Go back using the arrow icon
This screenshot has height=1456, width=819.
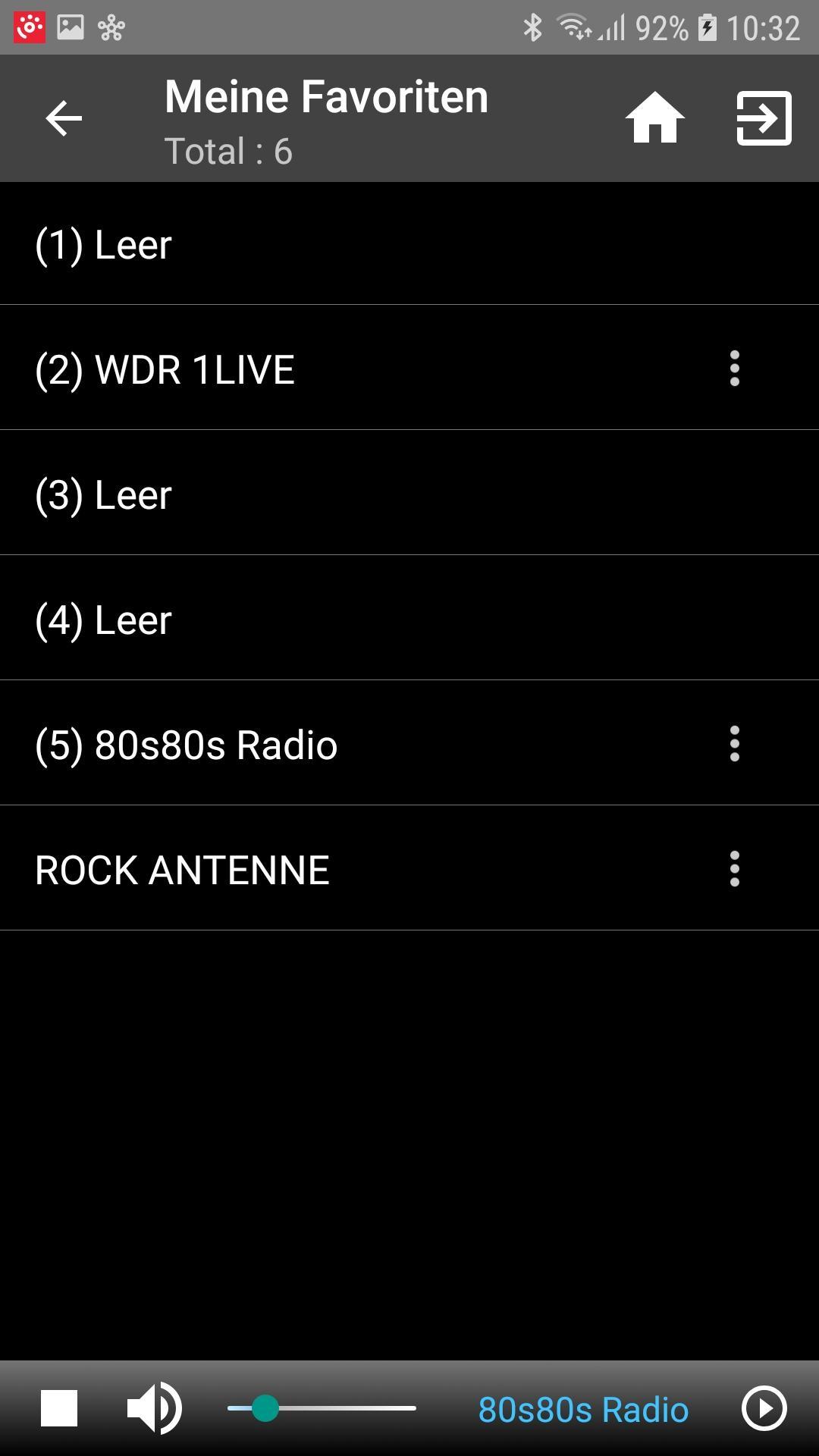click(x=64, y=118)
